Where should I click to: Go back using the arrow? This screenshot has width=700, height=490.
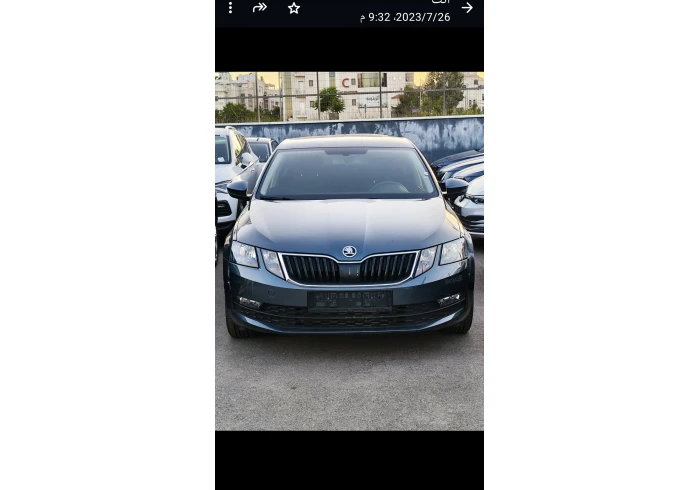coord(467,8)
